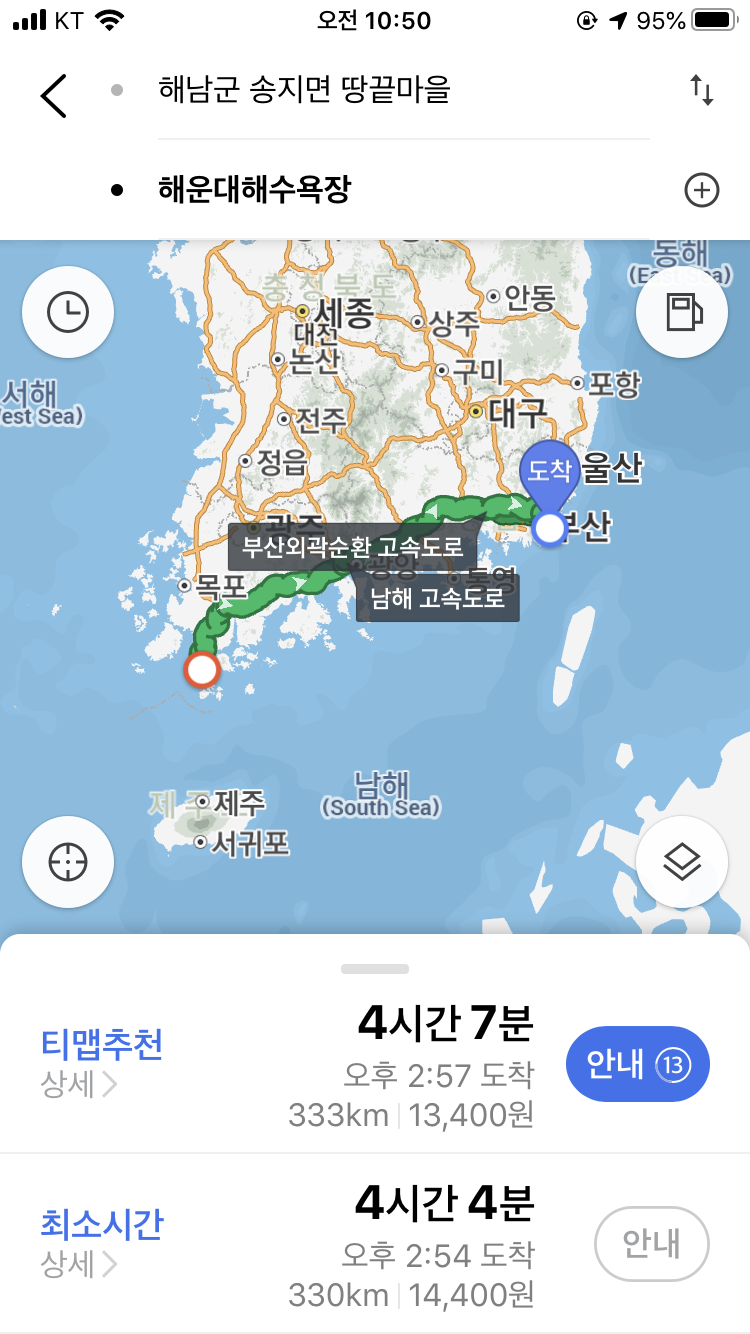Open the departure time clock button
750x1334 pixels.
(x=68, y=313)
